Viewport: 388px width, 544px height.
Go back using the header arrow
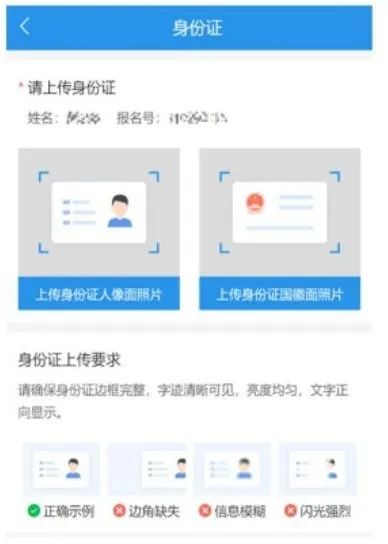24,27
